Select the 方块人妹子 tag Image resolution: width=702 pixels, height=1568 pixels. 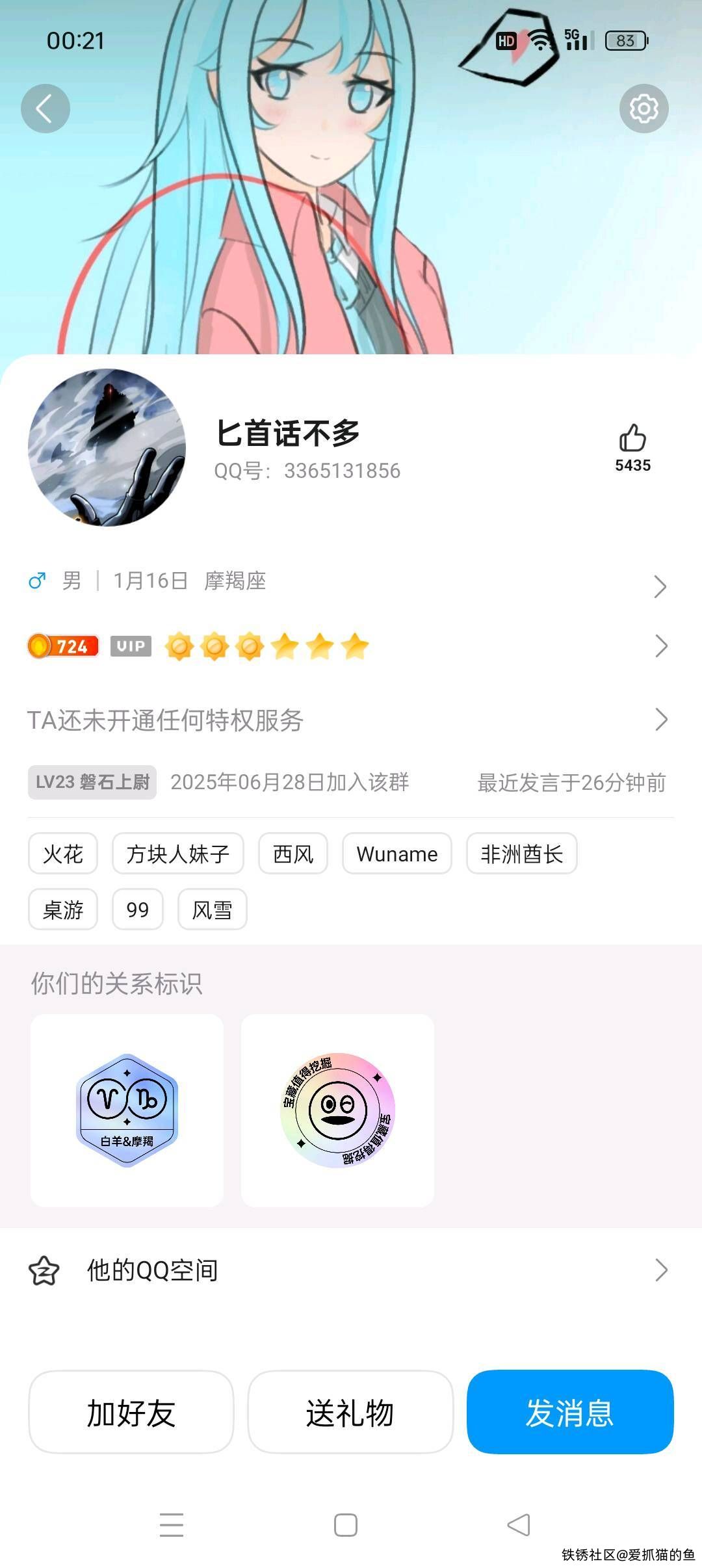coord(177,854)
